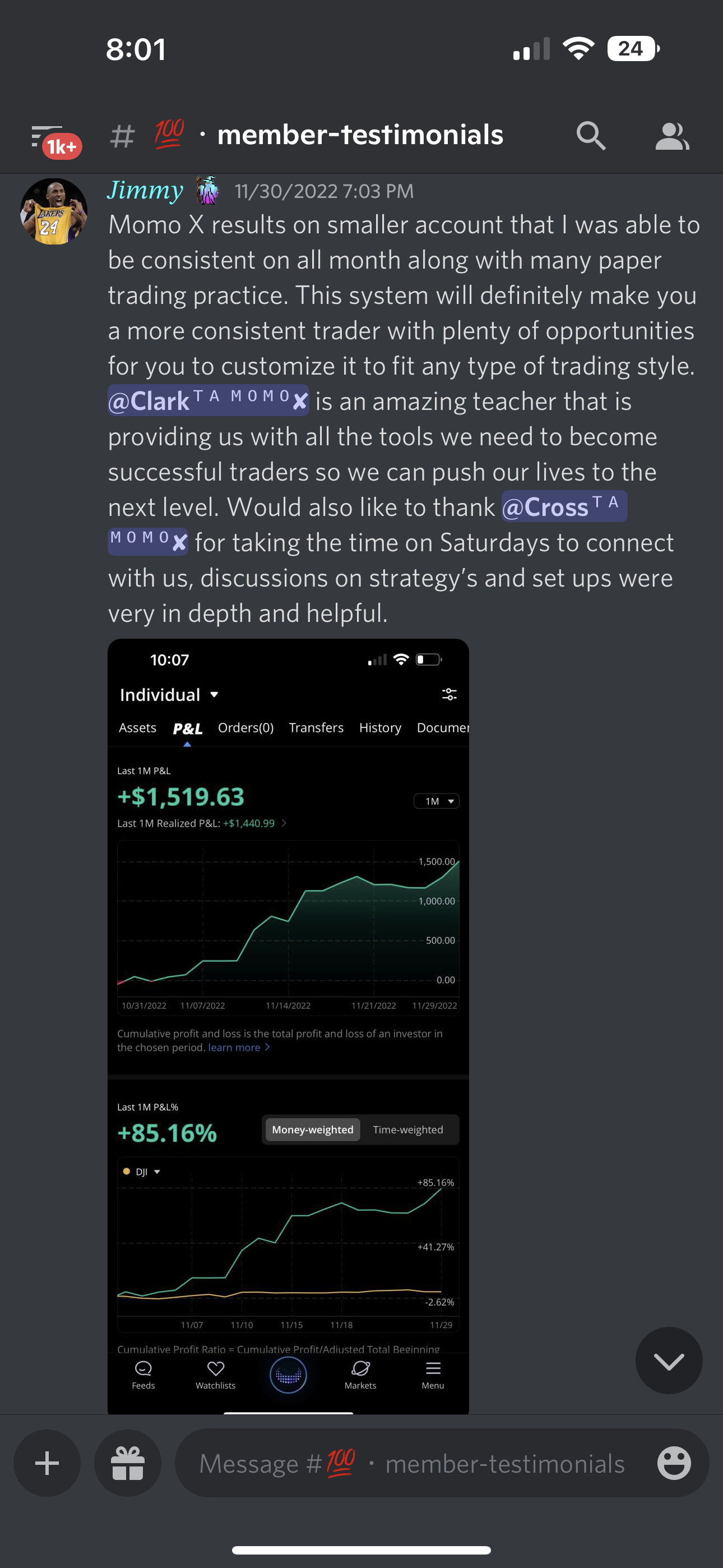Open the gift menu

[128, 1463]
